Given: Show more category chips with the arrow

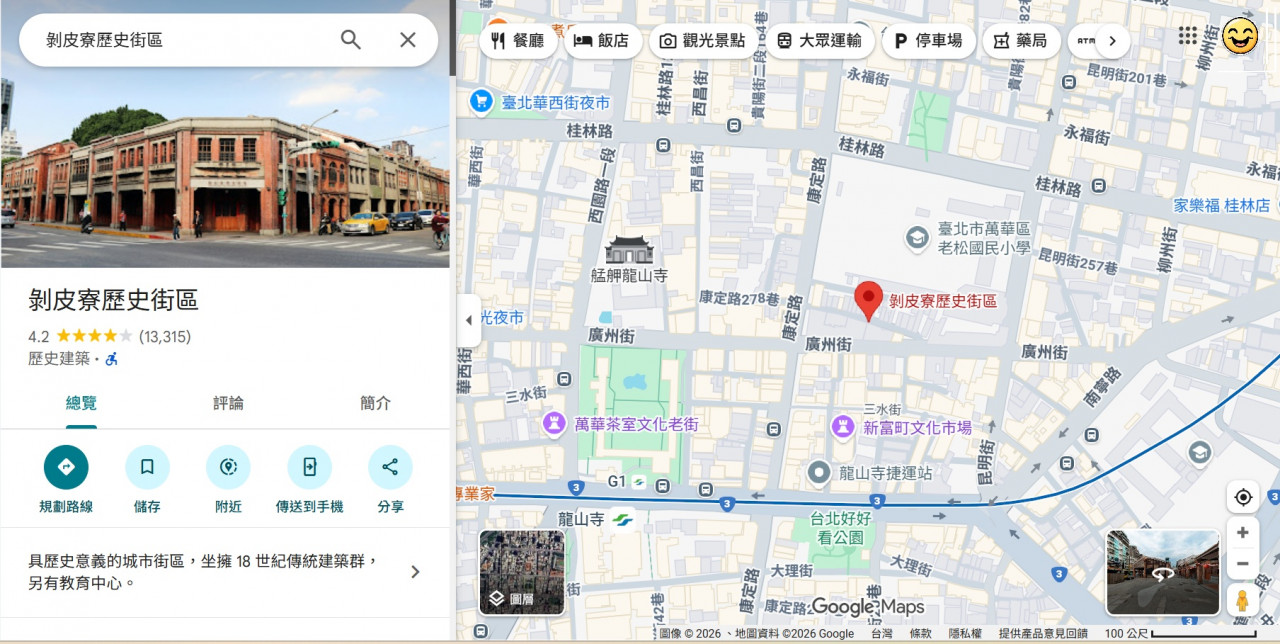Looking at the screenshot, I should point(1112,41).
